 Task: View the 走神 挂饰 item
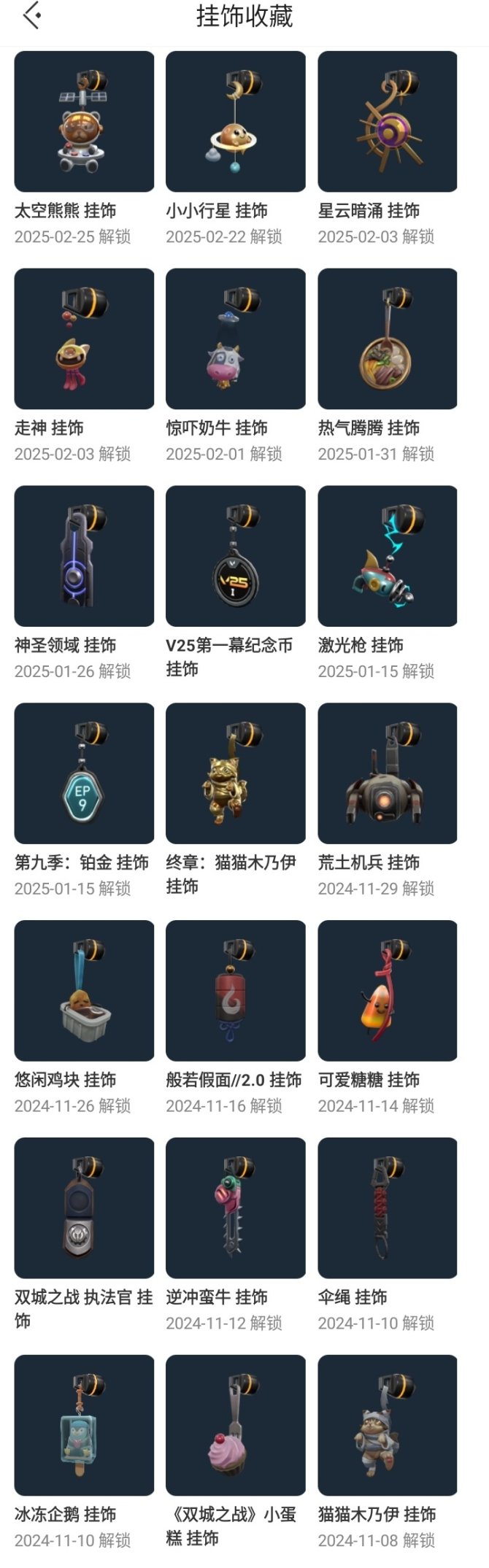click(84, 339)
